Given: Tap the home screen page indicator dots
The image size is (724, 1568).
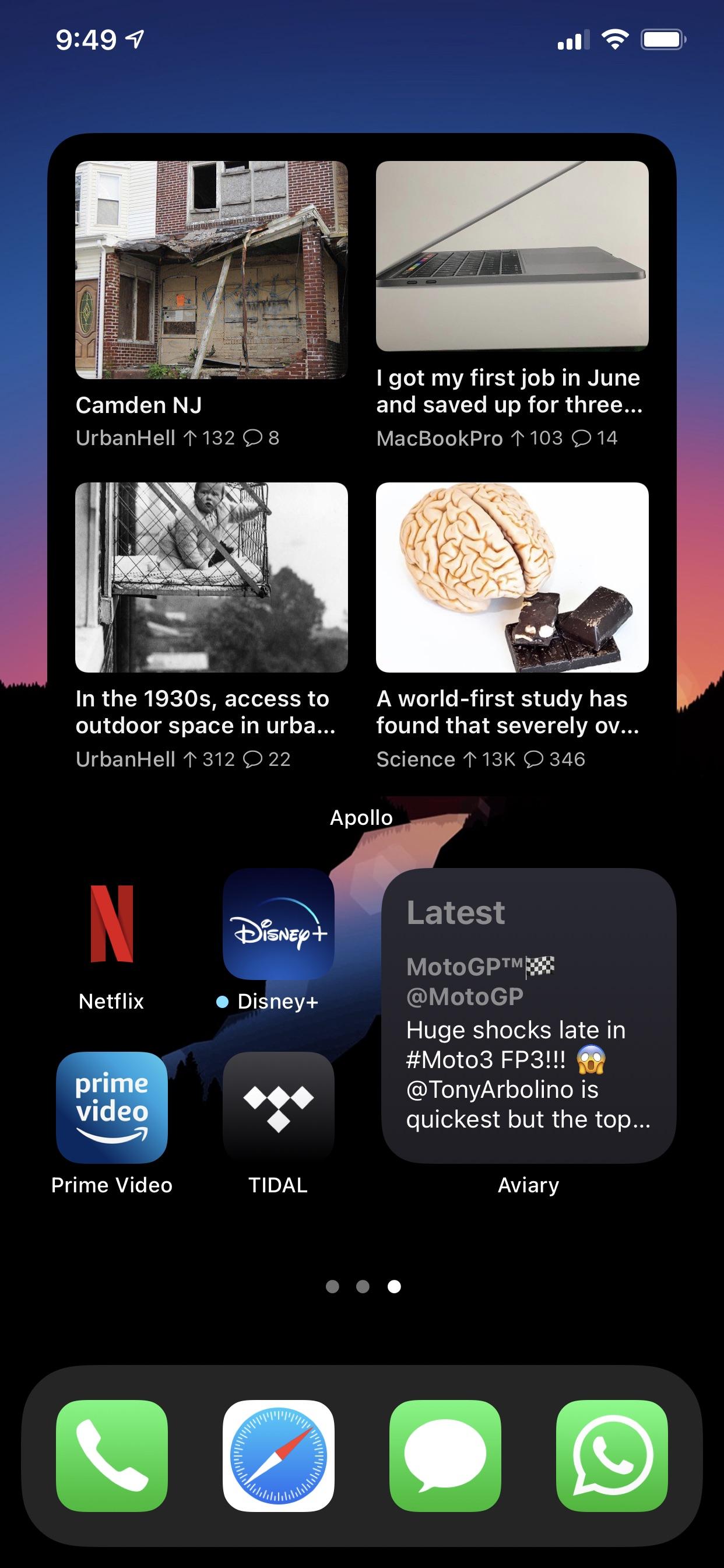Looking at the screenshot, I should pos(363,1286).
